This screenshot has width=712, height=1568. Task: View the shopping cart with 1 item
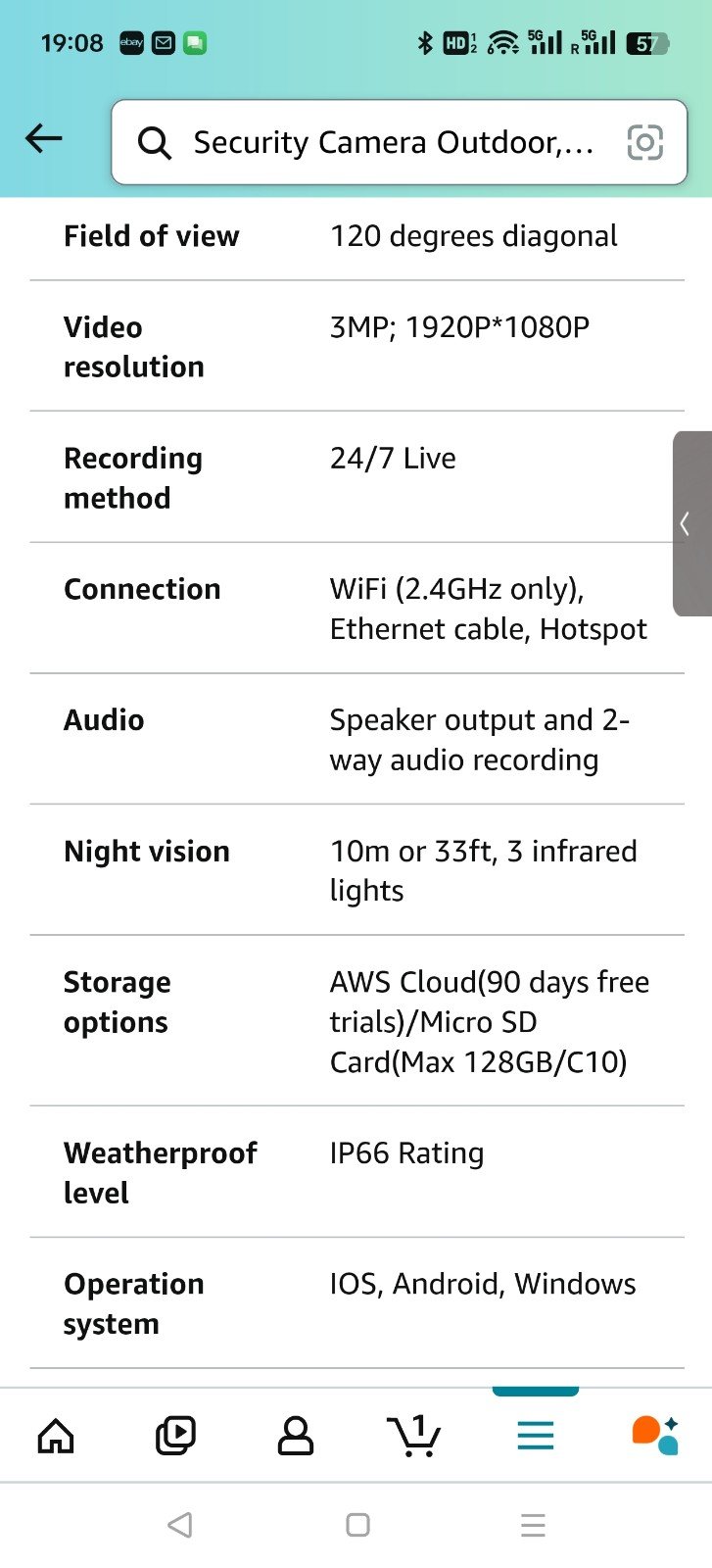click(414, 1436)
